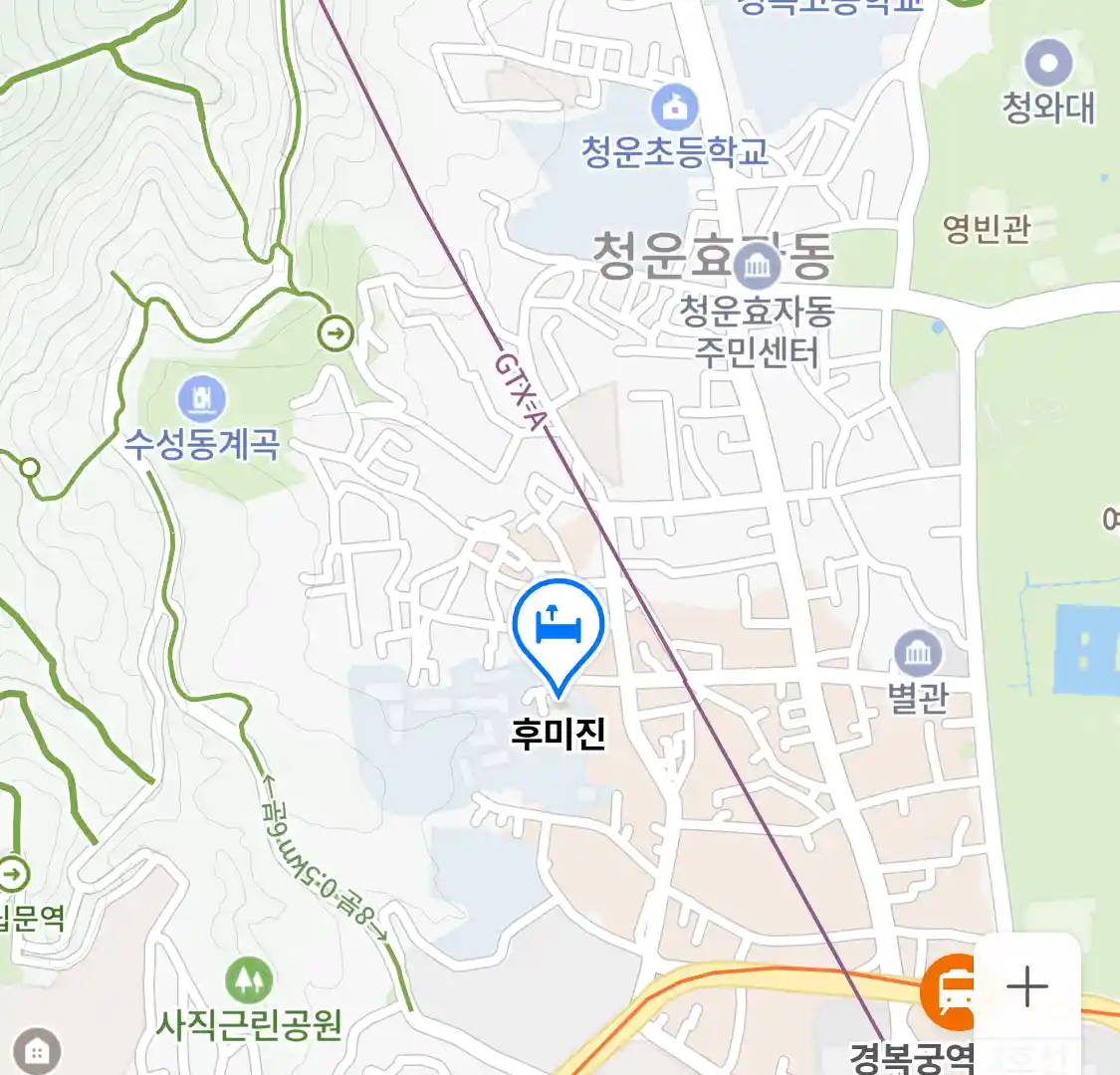Select the 청운효자동 주민센터 marker
Image resolution: width=1120 pixels, height=1075 pixels.
point(759,267)
